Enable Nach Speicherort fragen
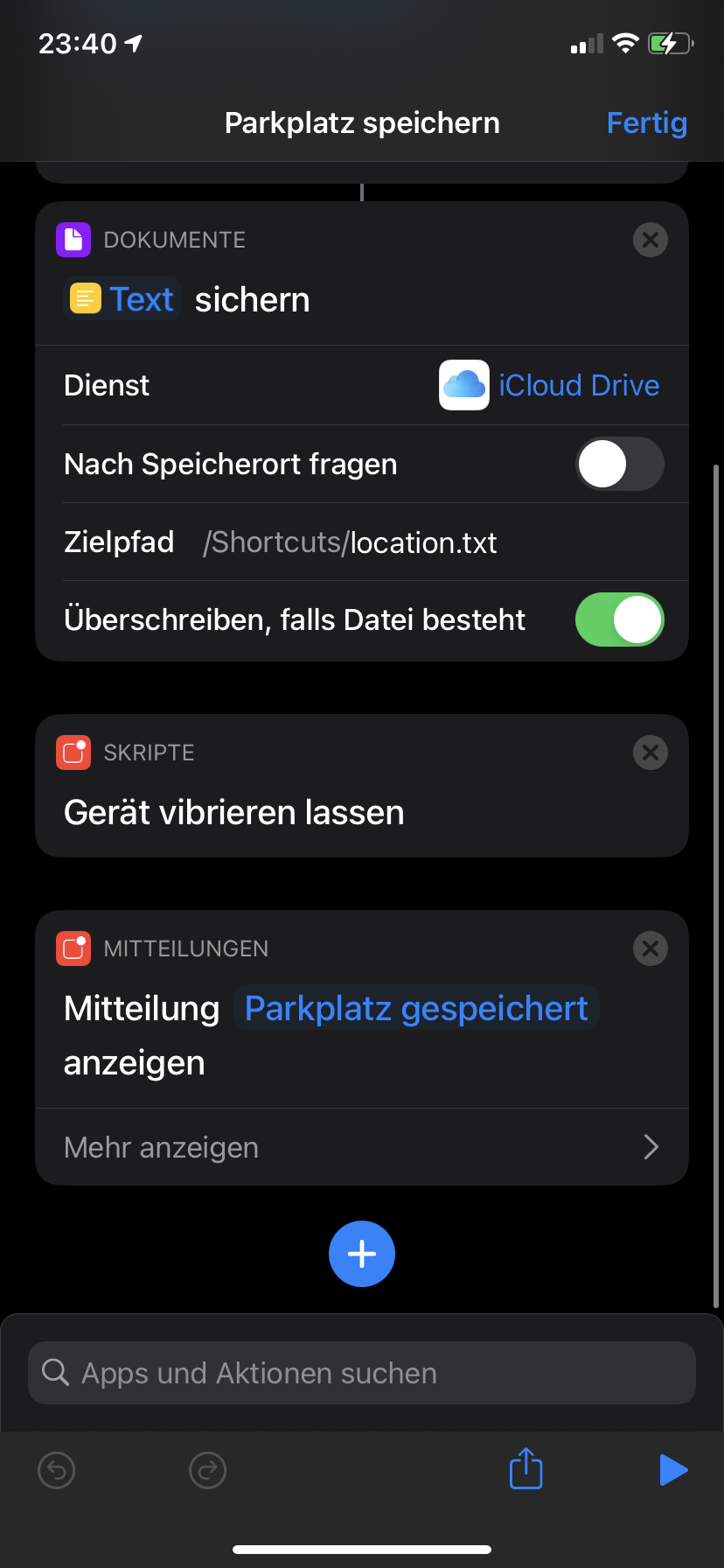 619,464
